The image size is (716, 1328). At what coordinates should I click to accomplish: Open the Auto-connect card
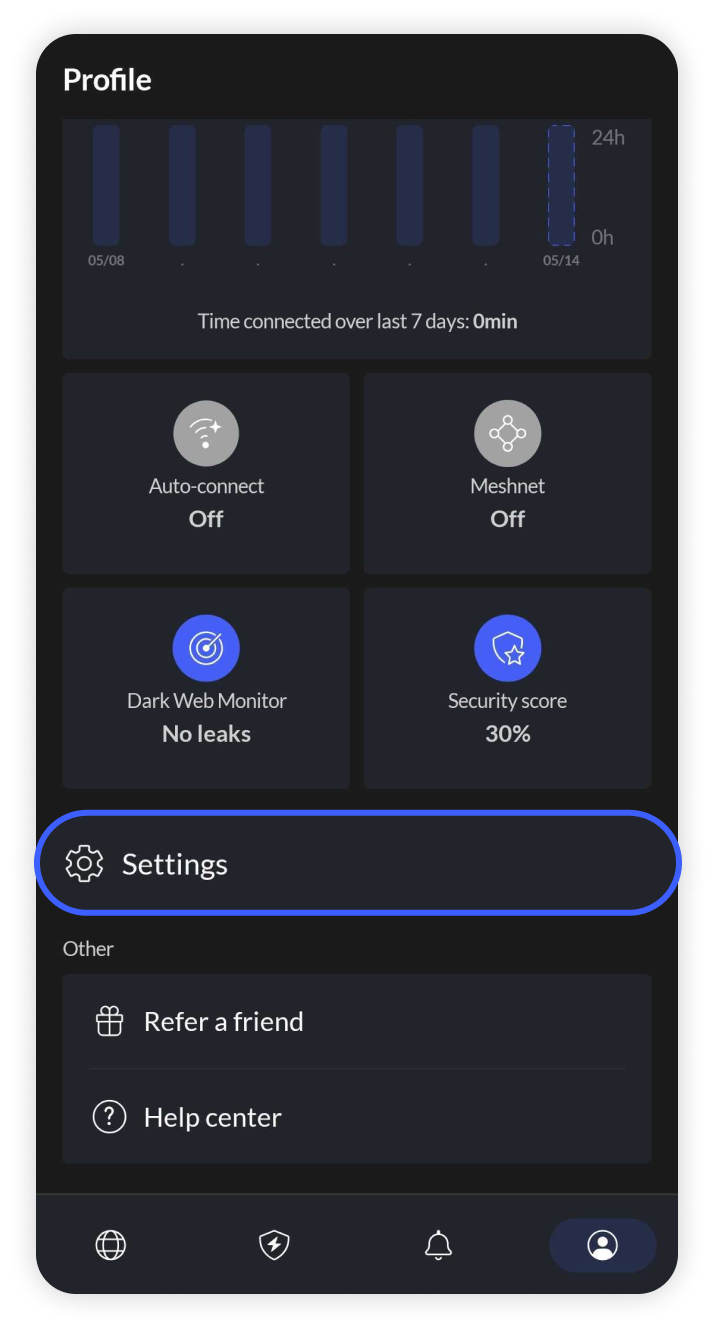pos(206,473)
